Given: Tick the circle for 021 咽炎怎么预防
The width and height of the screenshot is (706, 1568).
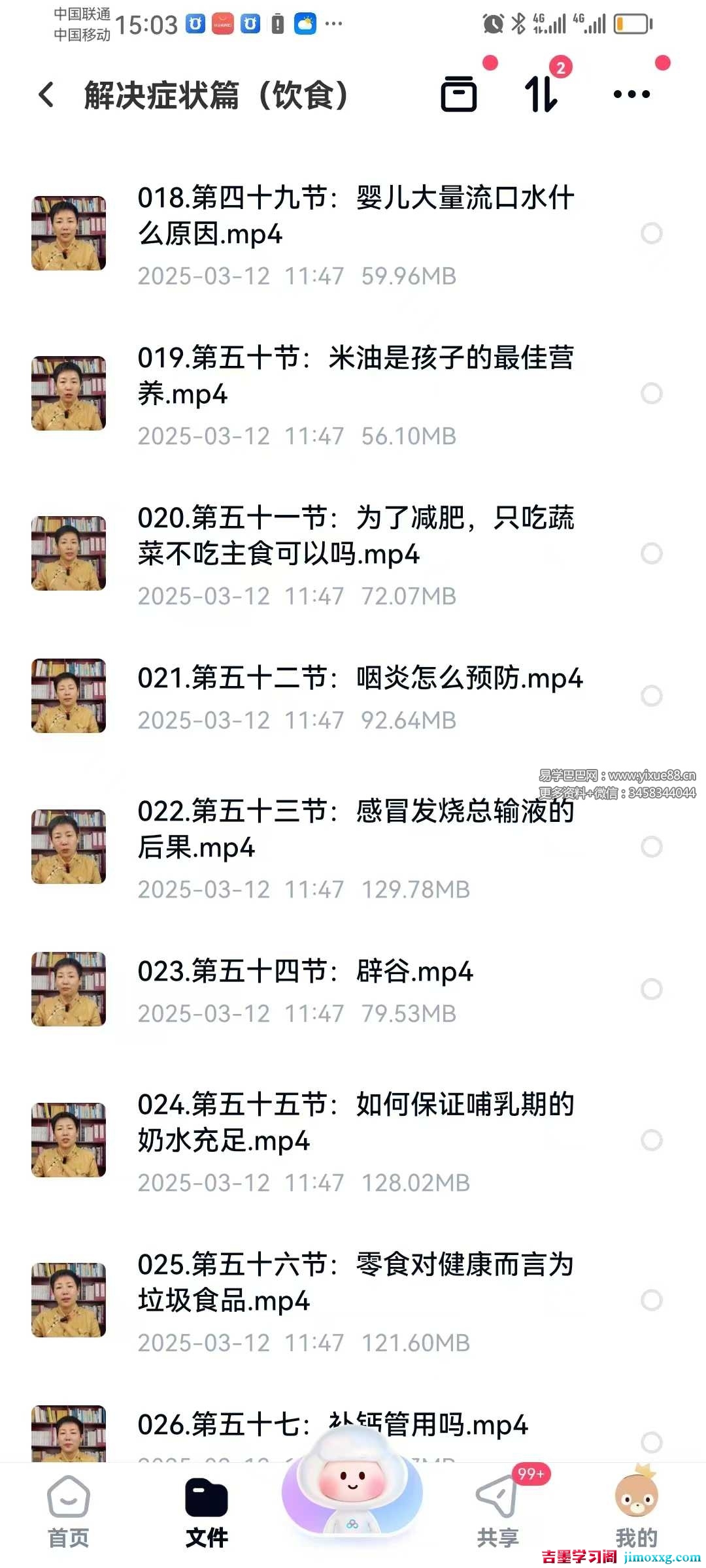Looking at the screenshot, I should 651,696.
